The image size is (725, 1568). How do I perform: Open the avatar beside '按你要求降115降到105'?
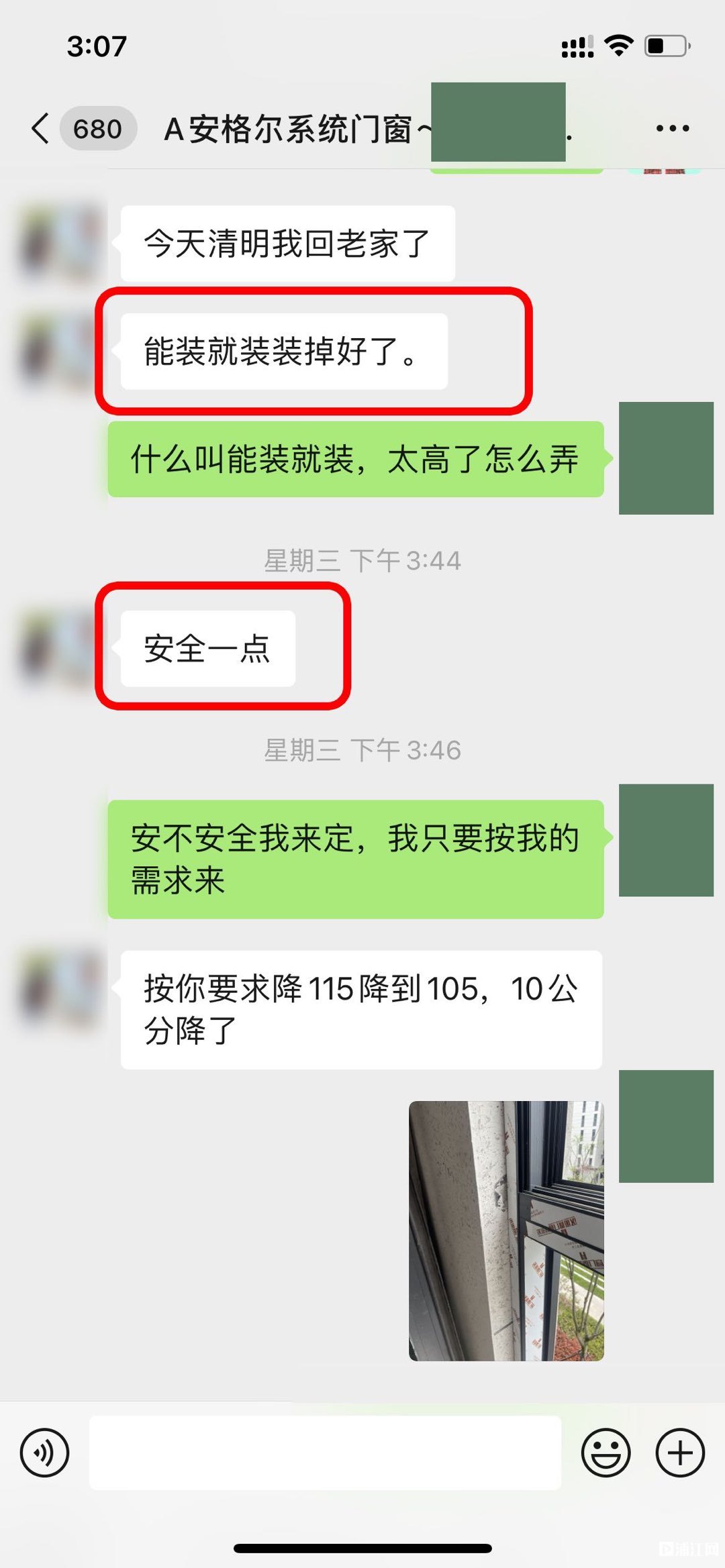[x=59, y=988]
